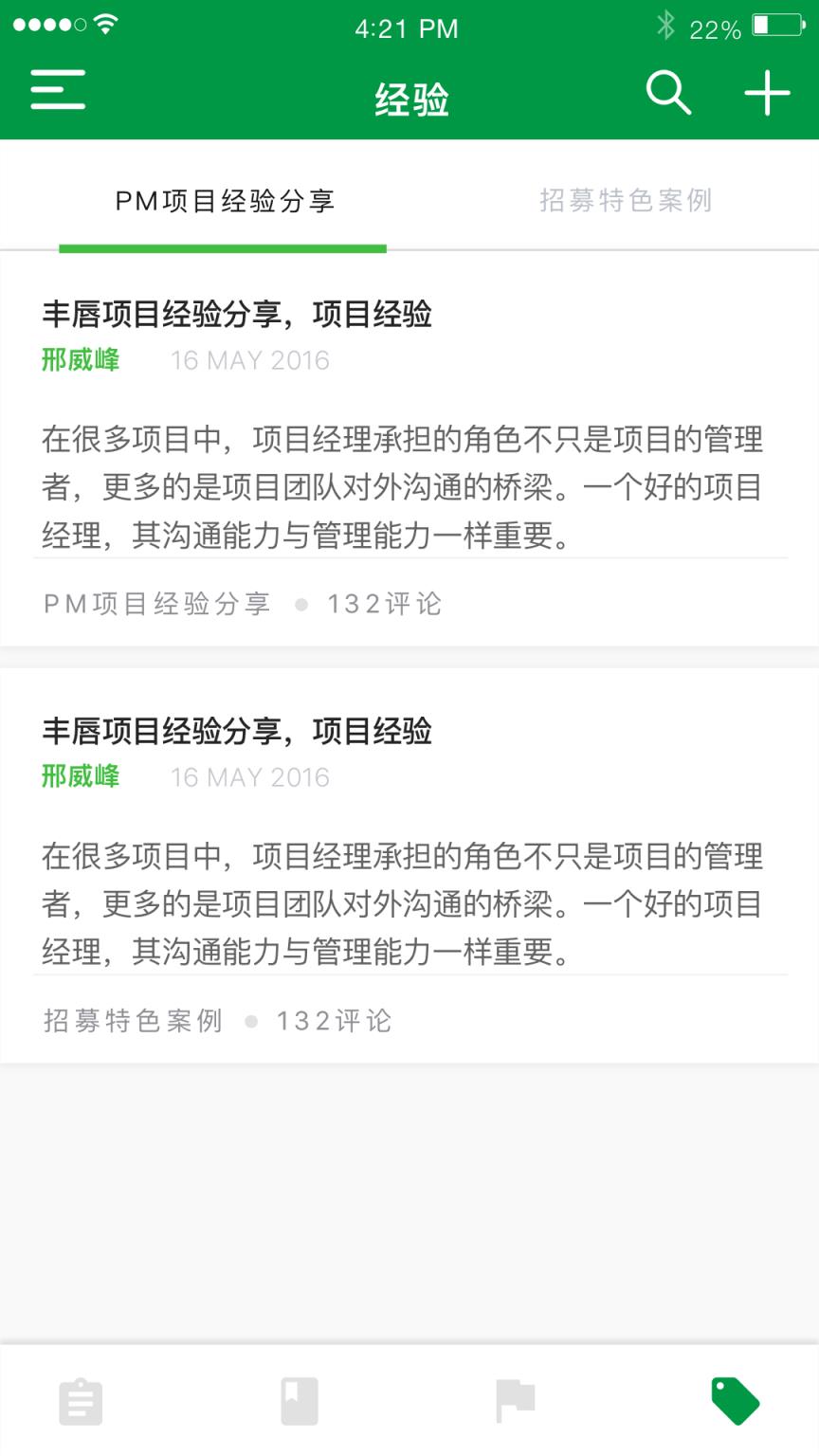Open first article titled 丰唇项目经验分享
Viewport: 819px width, 1456px height.
tap(237, 315)
